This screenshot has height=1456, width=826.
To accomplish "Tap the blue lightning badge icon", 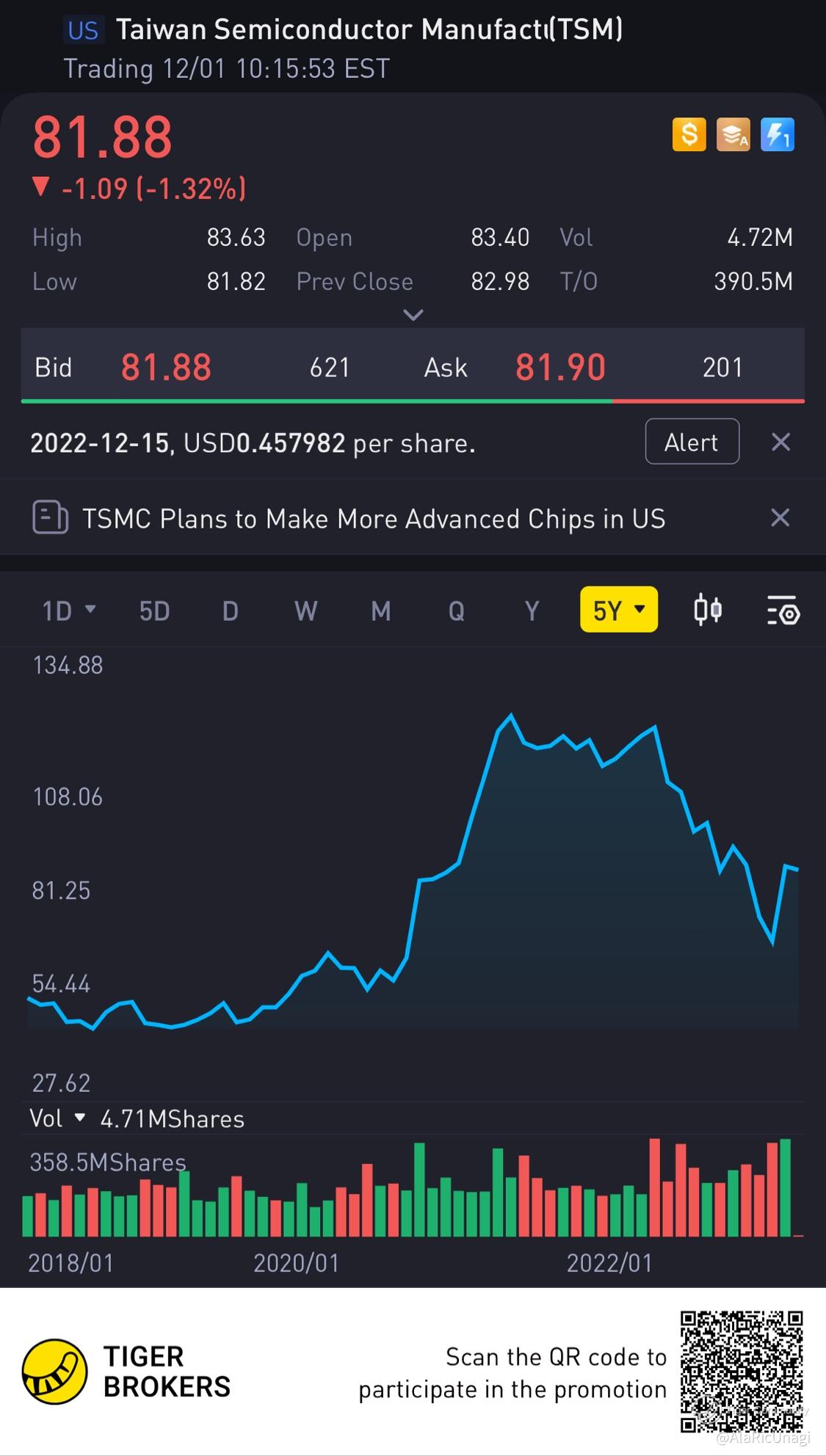I will [x=778, y=135].
